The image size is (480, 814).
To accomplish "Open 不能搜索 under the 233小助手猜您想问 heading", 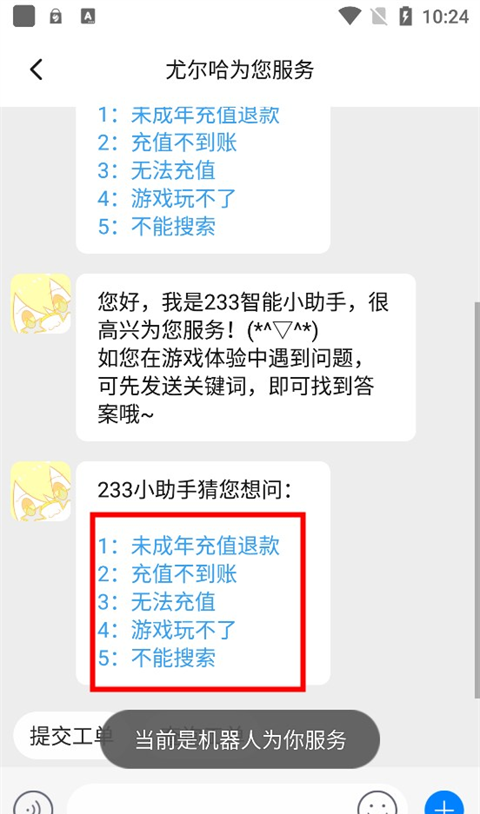I will [157, 658].
